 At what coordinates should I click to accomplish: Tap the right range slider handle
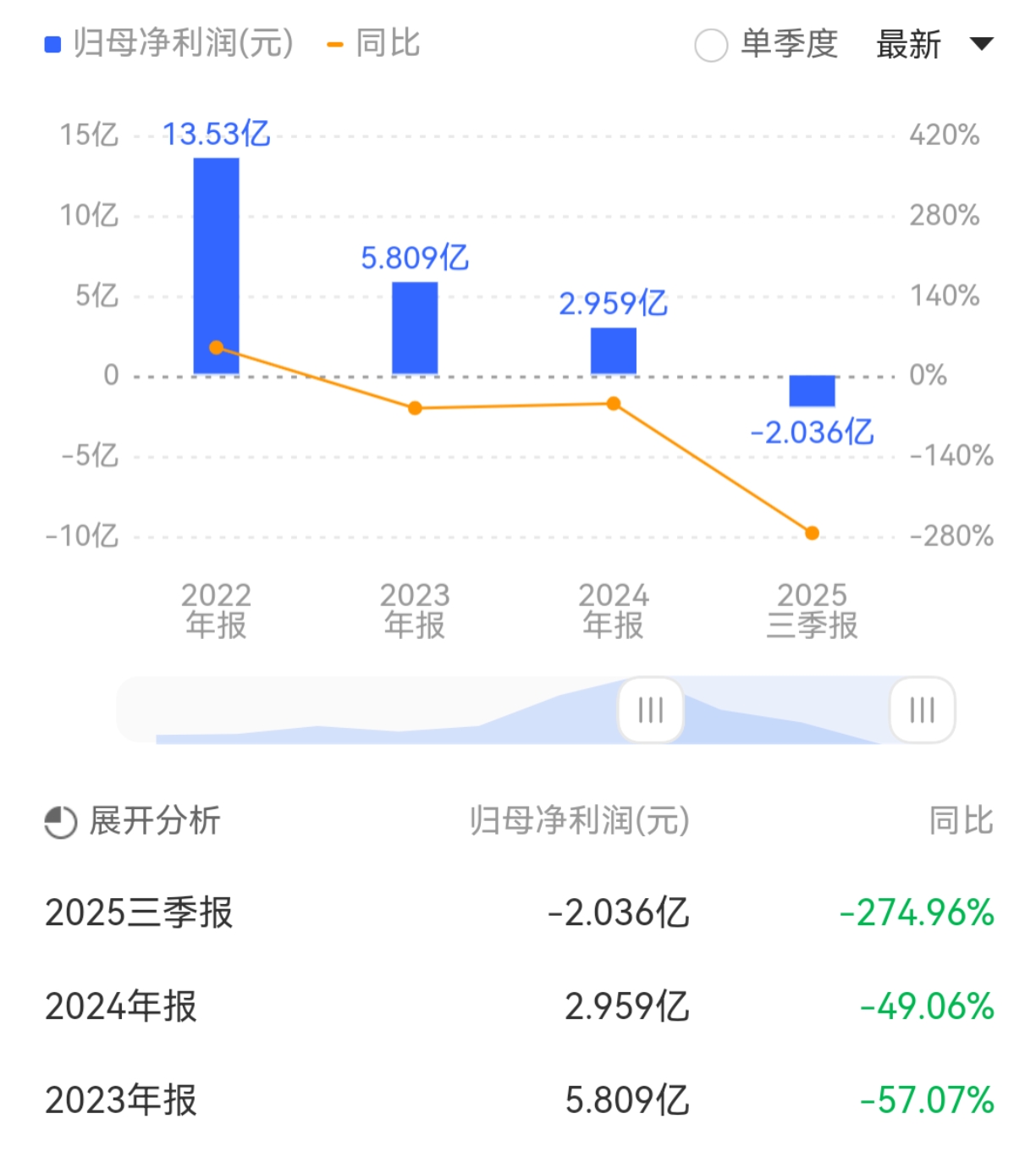[922, 709]
